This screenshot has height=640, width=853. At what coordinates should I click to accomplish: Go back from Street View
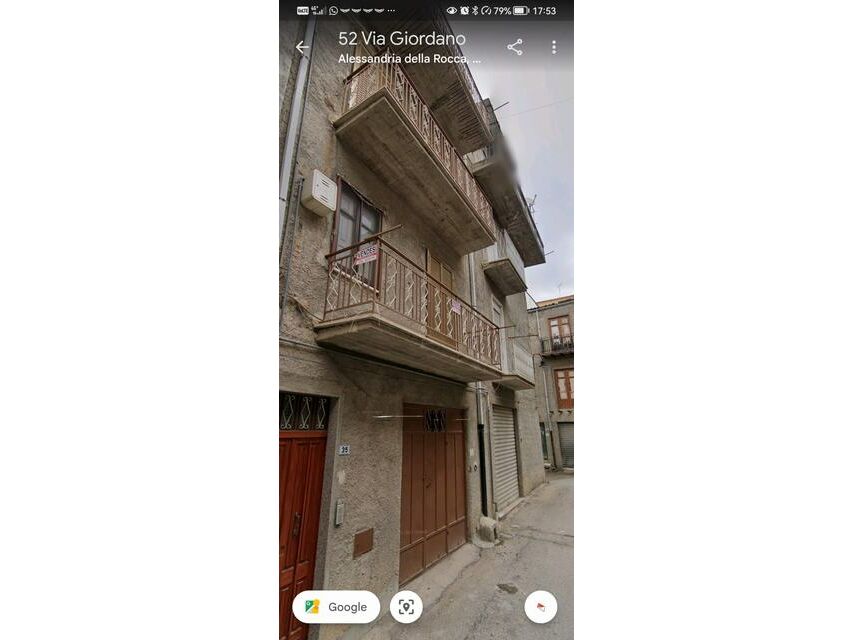click(302, 47)
